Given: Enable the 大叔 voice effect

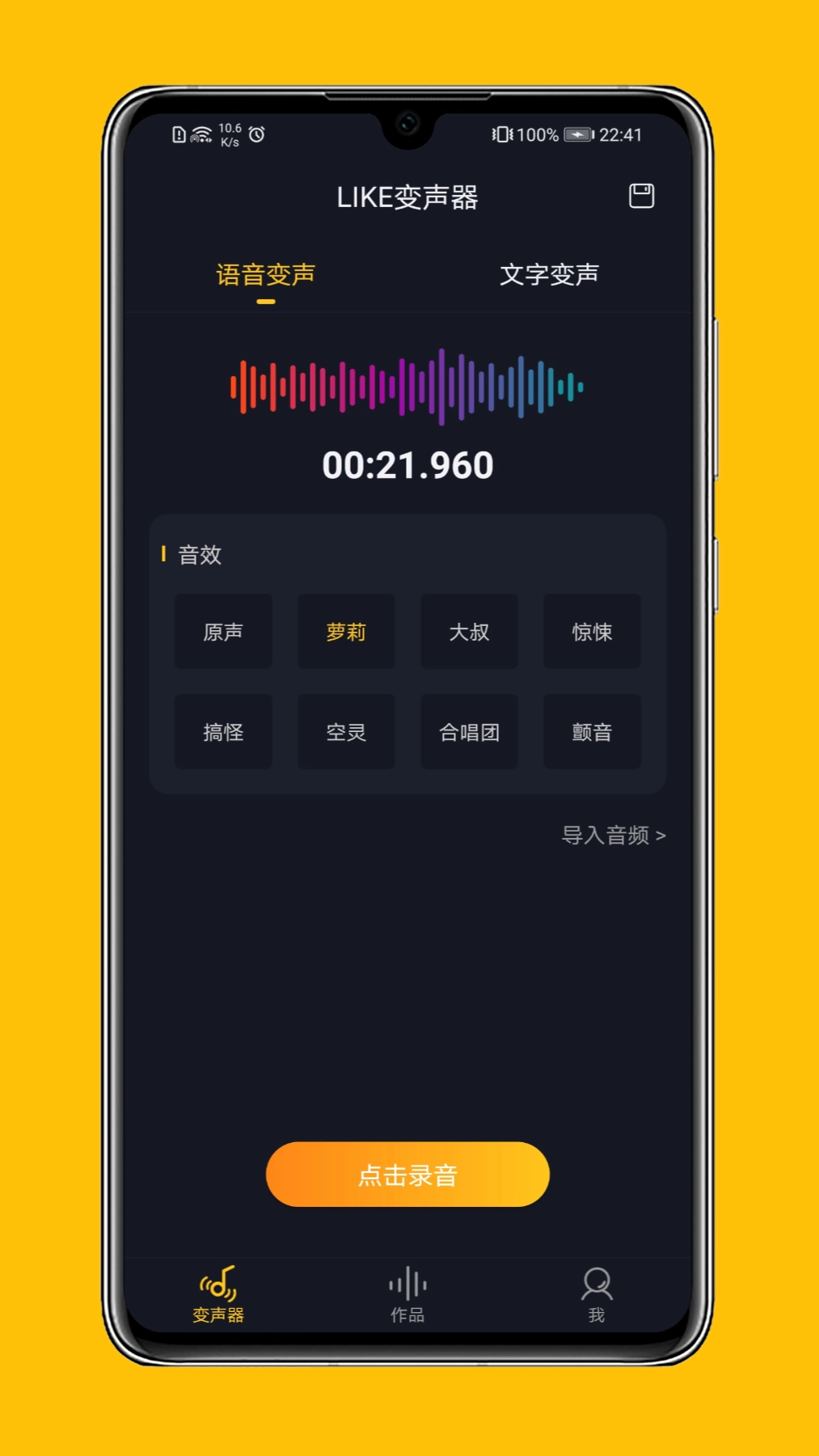Looking at the screenshot, I should [x=469, y=632].
